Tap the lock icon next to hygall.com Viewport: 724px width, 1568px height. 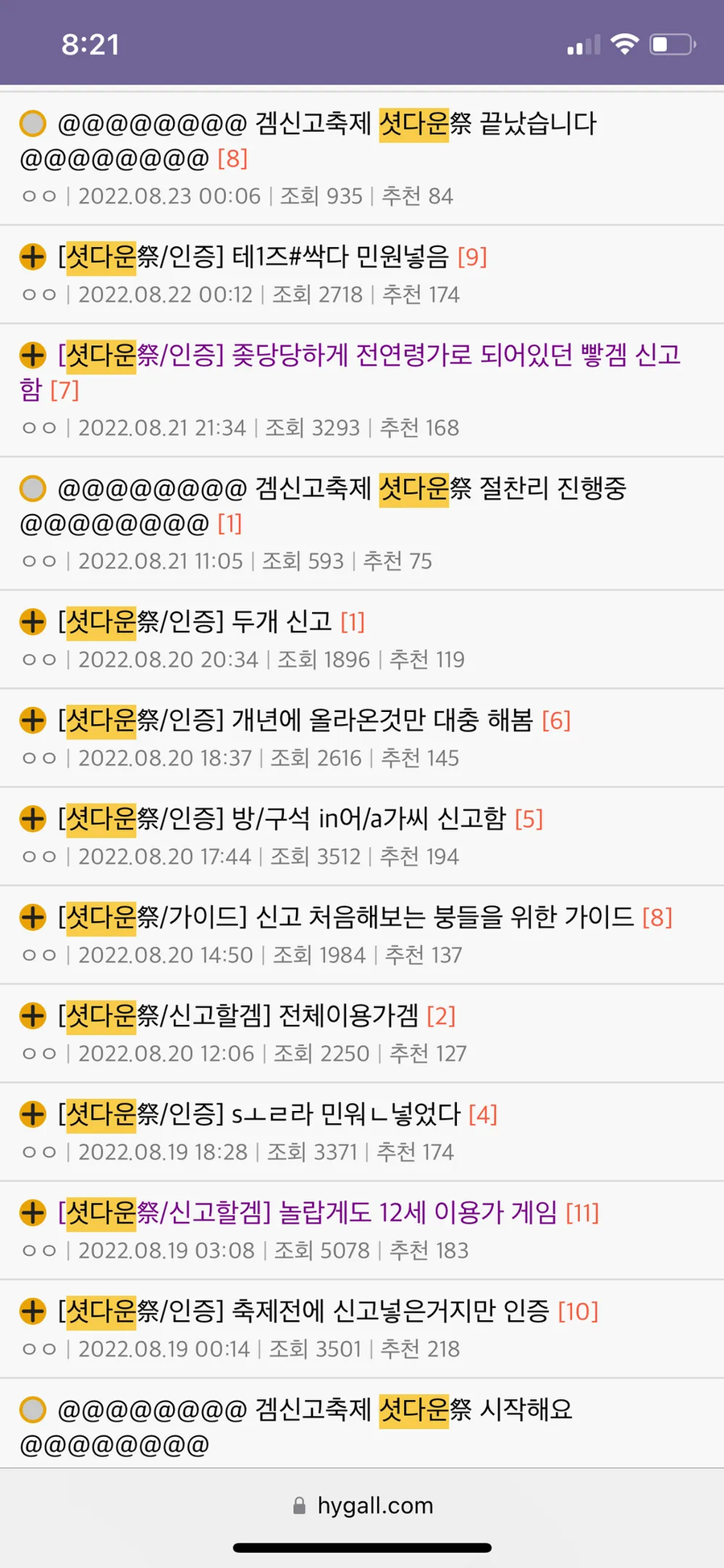(x=301, y=1505)
